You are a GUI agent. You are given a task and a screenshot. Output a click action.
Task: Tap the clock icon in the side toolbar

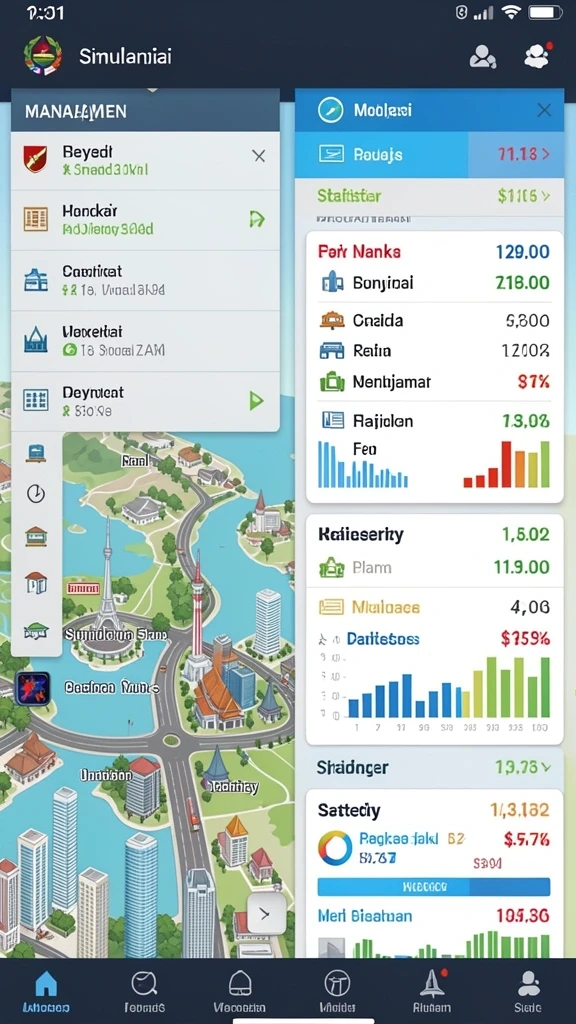(36, 494)
